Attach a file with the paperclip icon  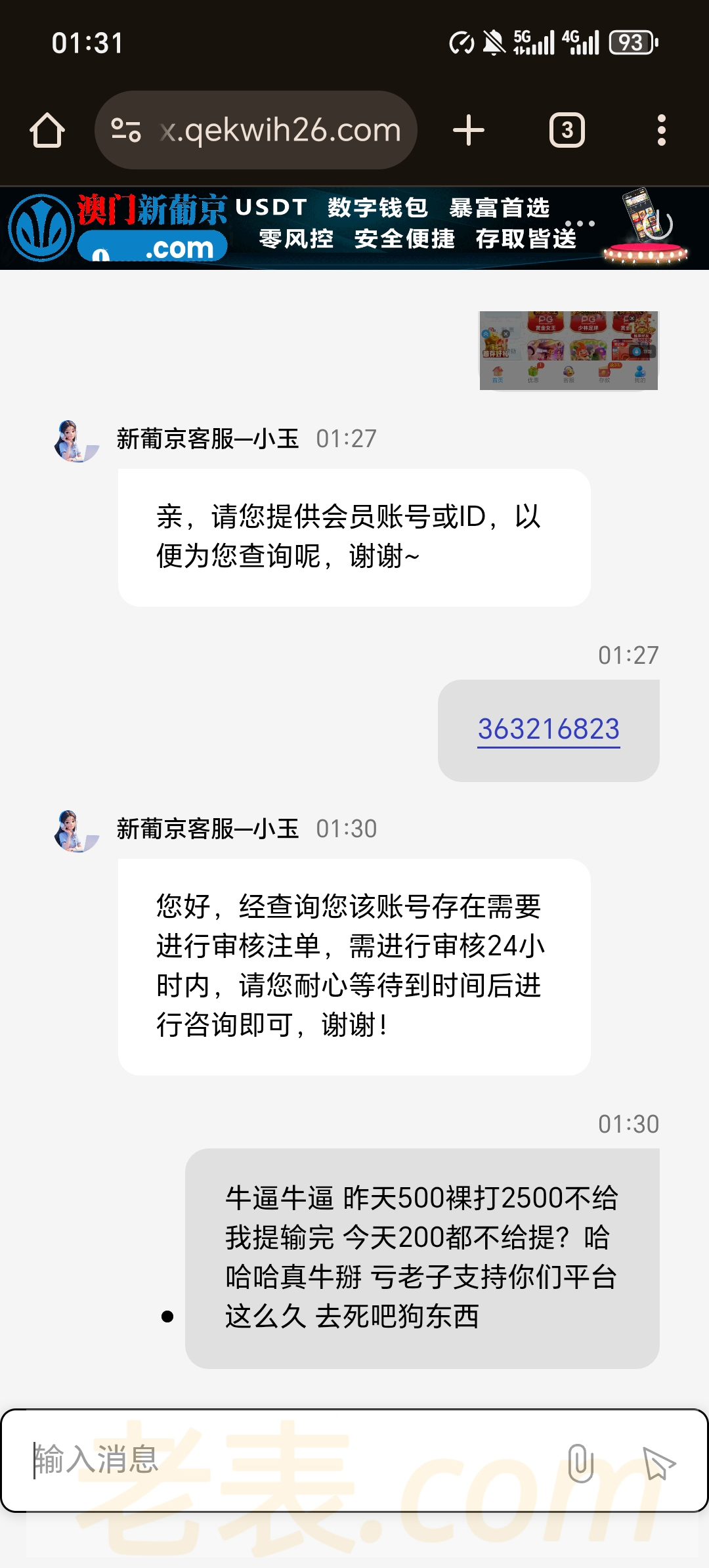click(x=580, y=1463)
